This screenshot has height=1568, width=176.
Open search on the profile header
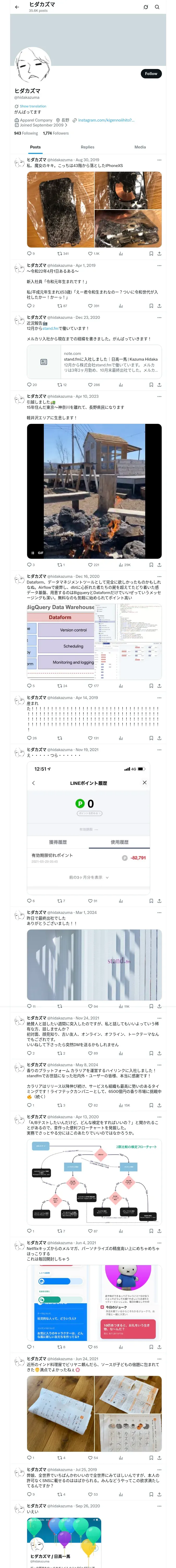tap(157, 7)
